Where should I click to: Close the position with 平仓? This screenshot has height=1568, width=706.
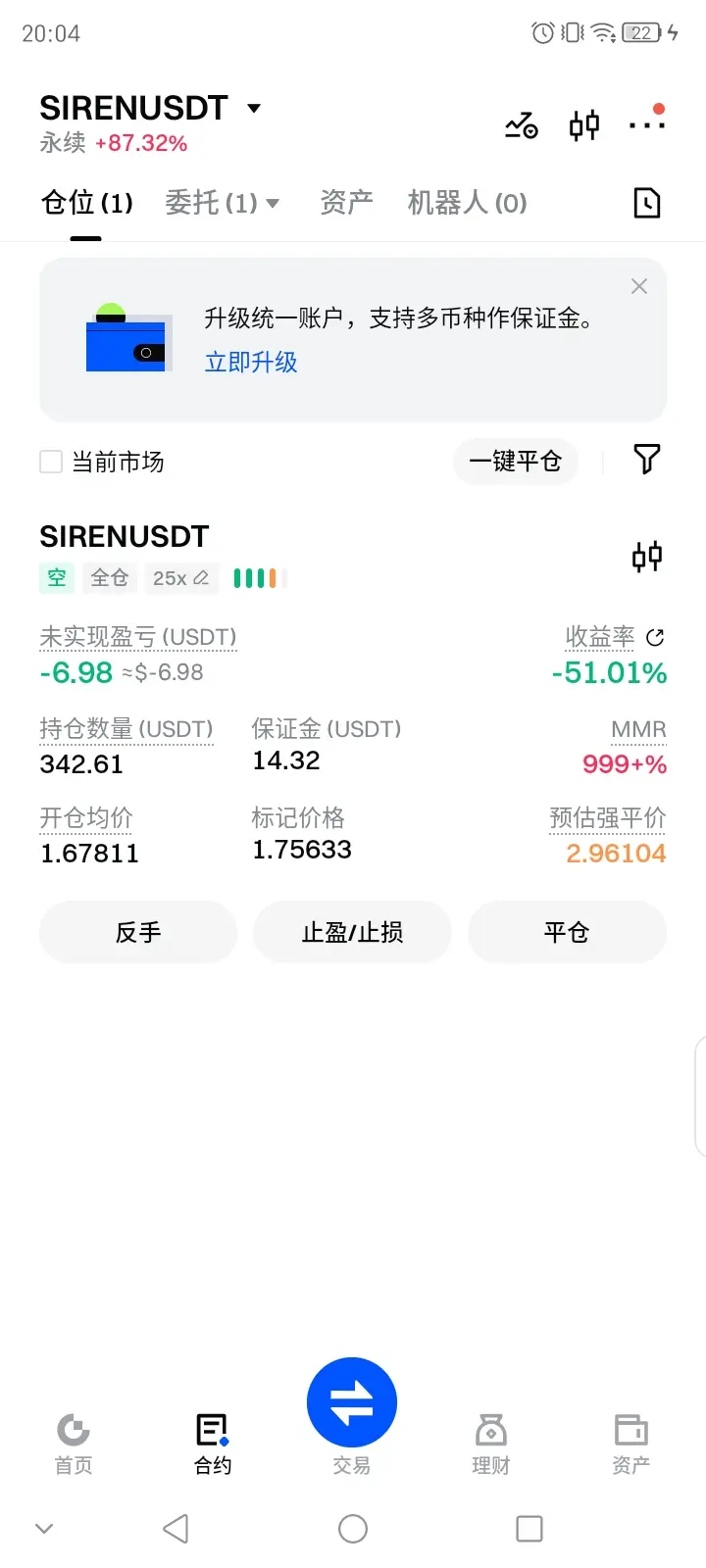pyautogui.click(x=567, y=932)
